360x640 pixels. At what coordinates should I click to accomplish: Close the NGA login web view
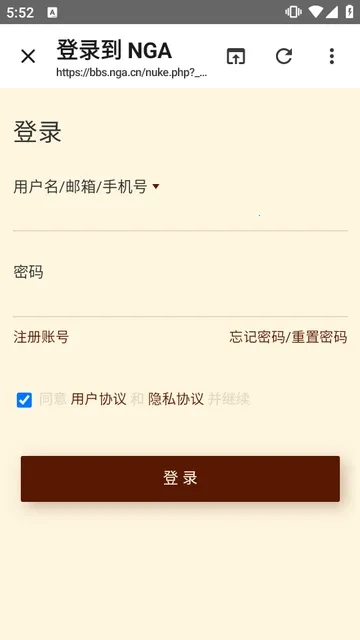tap(28, 56)
